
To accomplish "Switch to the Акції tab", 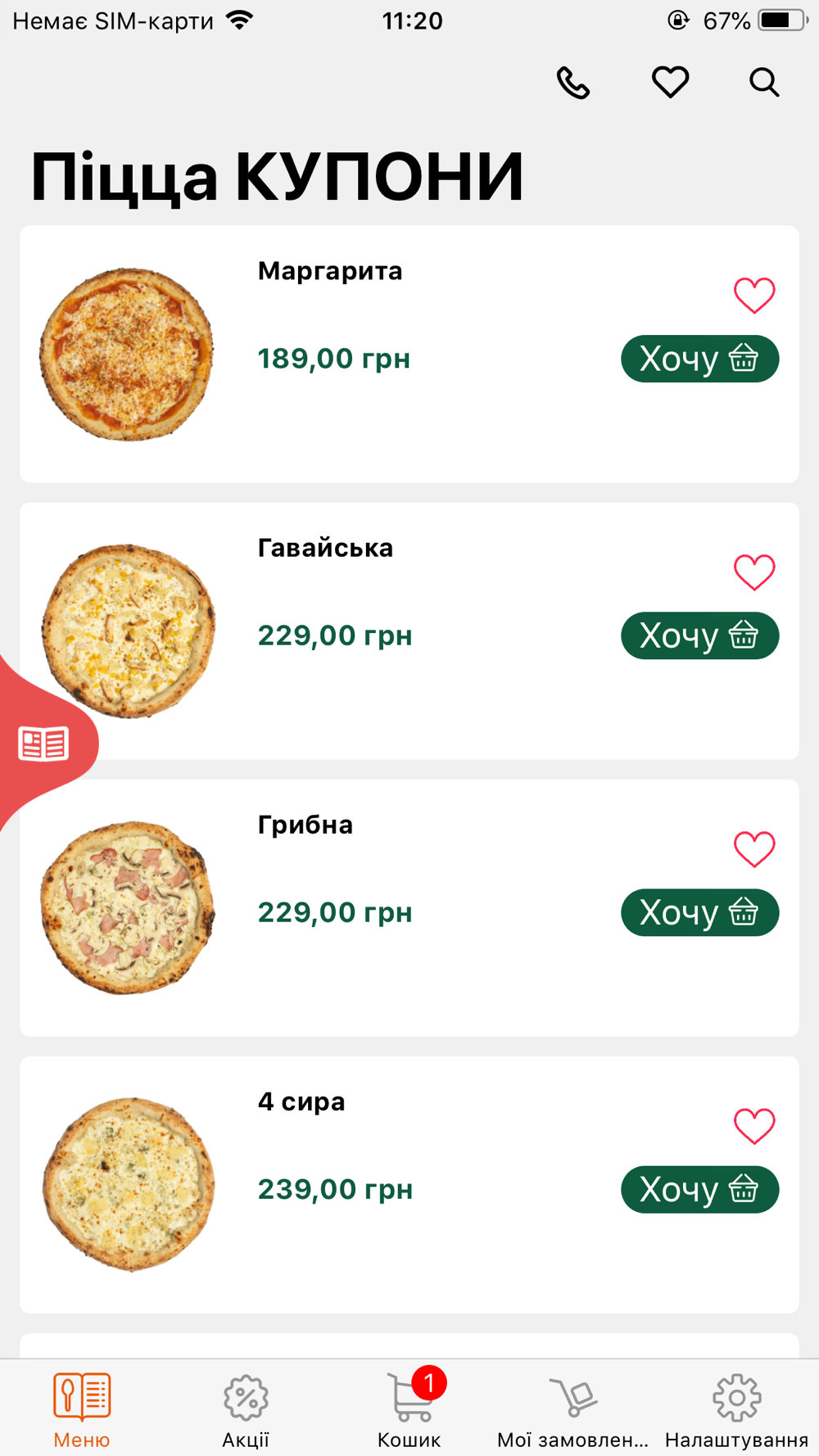I will 246,1410.
